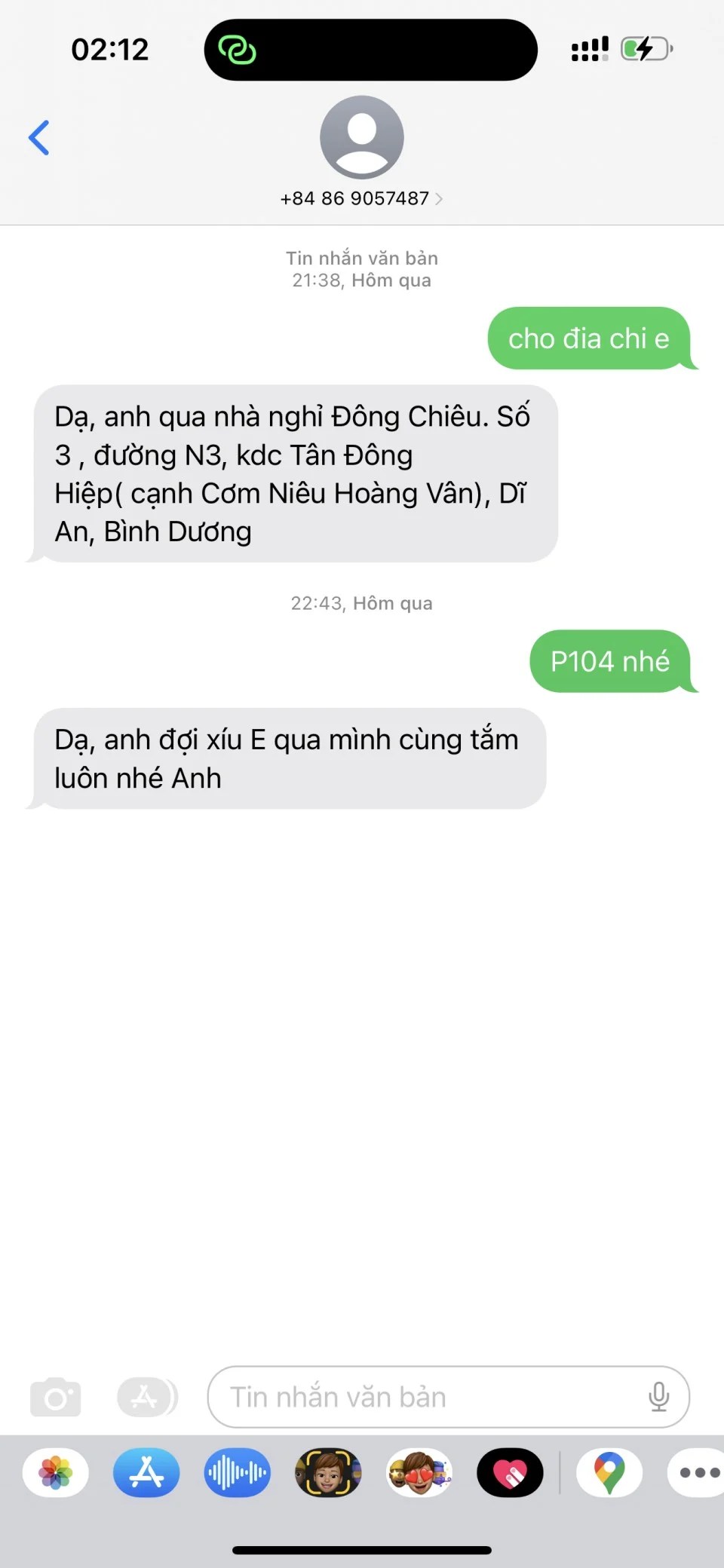
Task: Open contact details for +84 86 9057487
Action: [361, 198]
